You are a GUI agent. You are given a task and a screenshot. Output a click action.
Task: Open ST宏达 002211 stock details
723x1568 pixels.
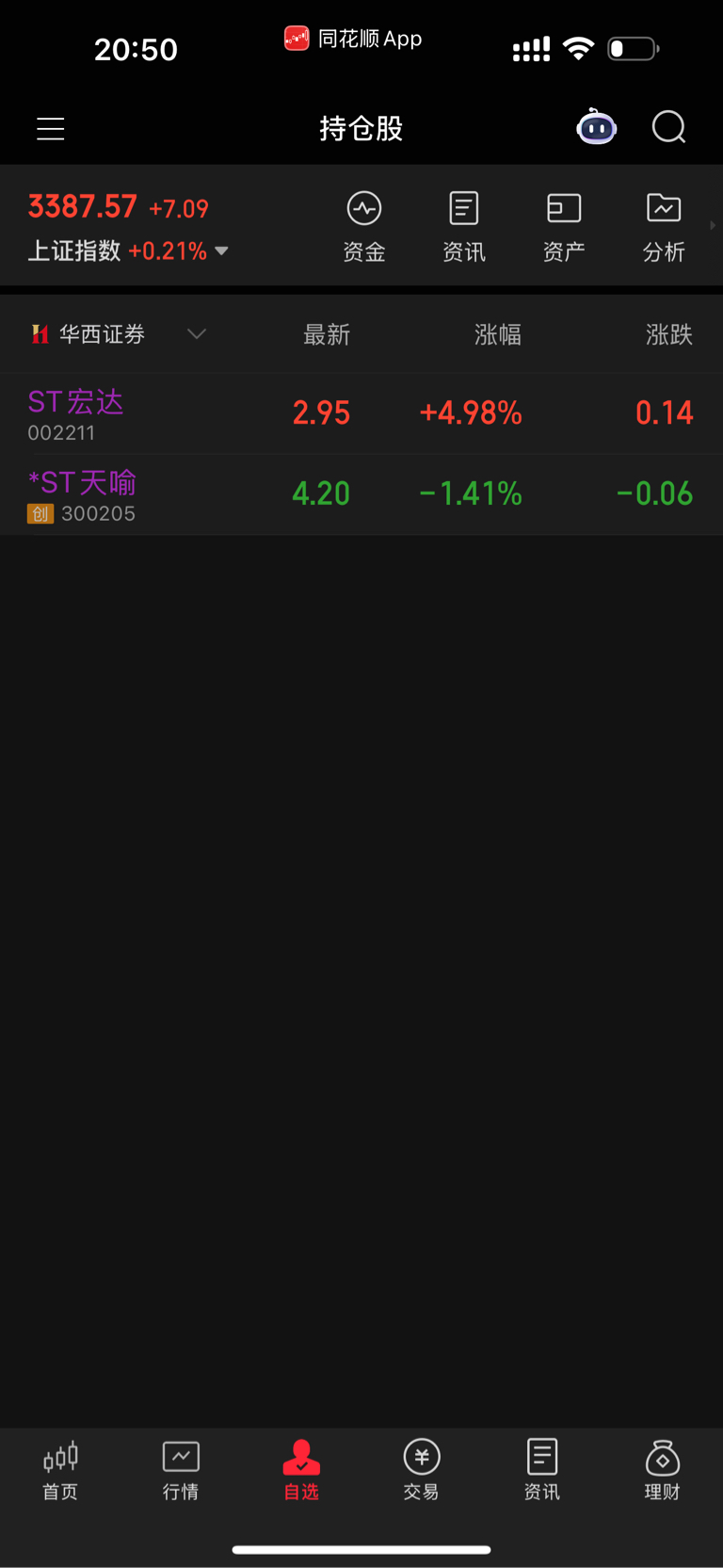coord(361,413)
